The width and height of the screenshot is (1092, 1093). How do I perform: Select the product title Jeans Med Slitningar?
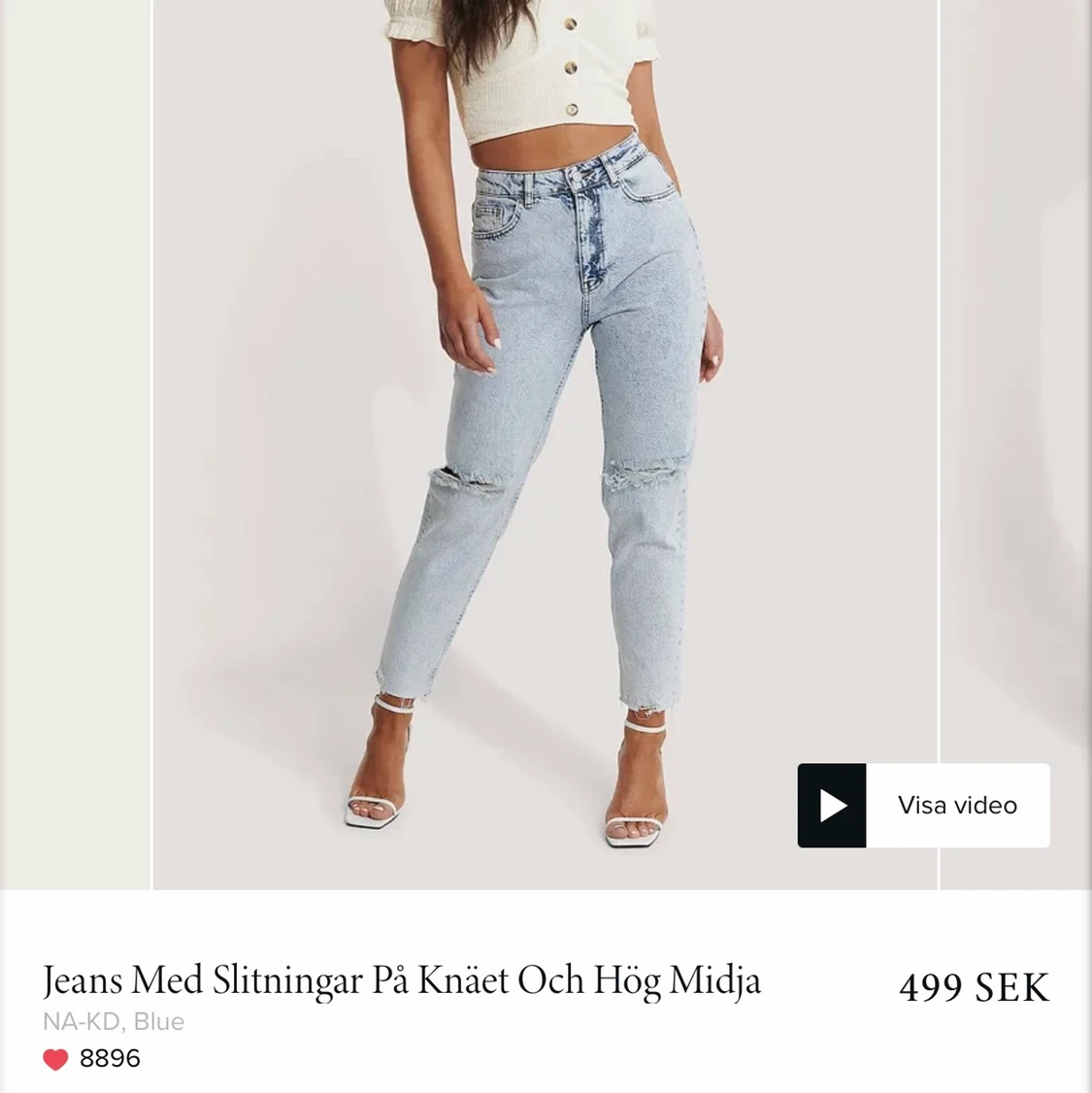pos(404,980)
